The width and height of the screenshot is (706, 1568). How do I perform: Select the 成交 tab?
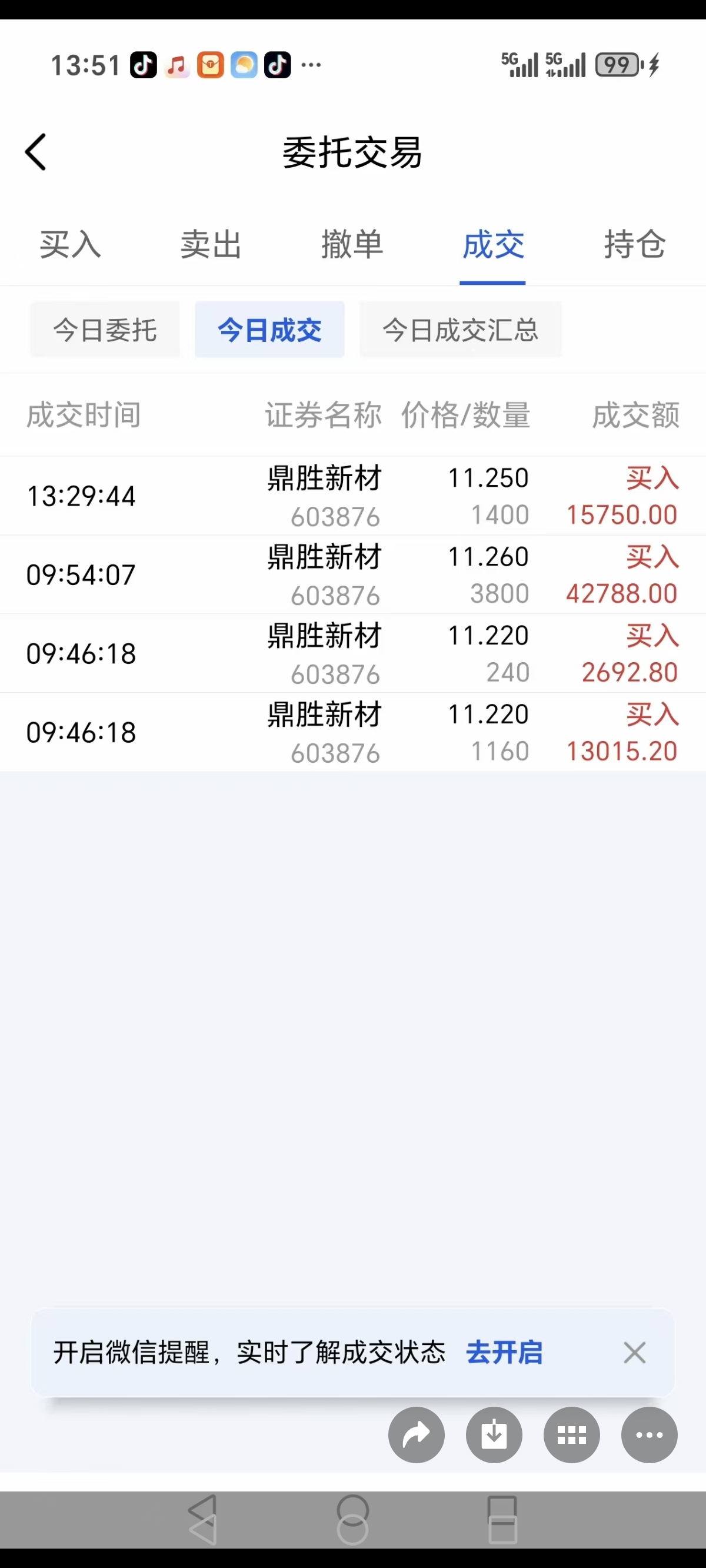493,245
